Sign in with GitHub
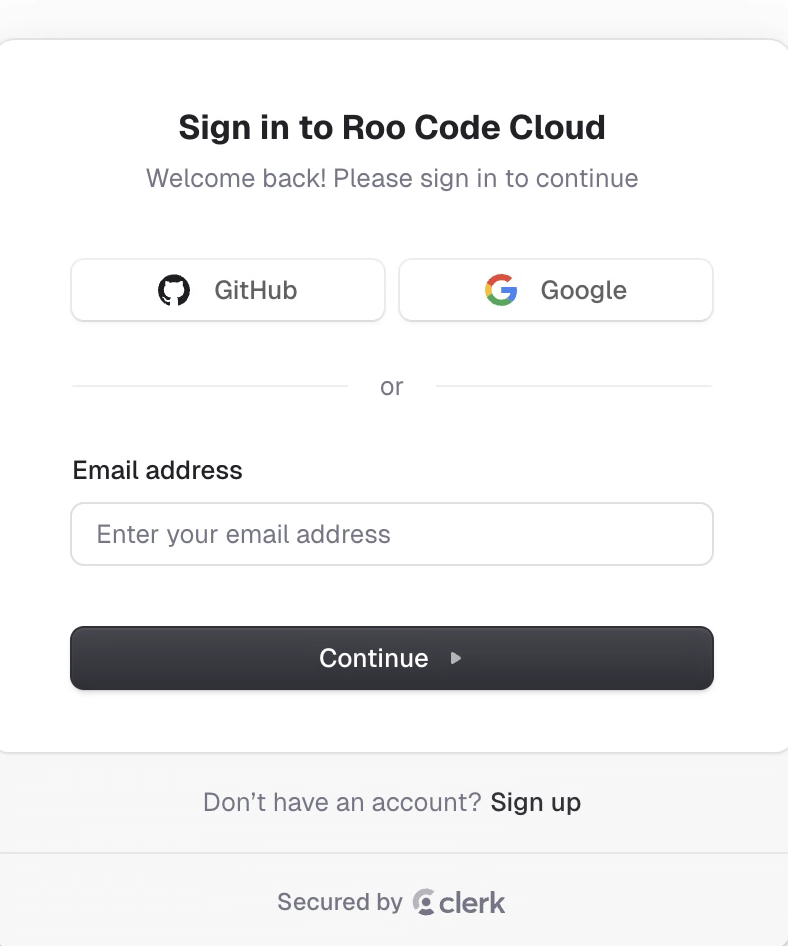The image size is (788, 946). [x=227, y=290]
